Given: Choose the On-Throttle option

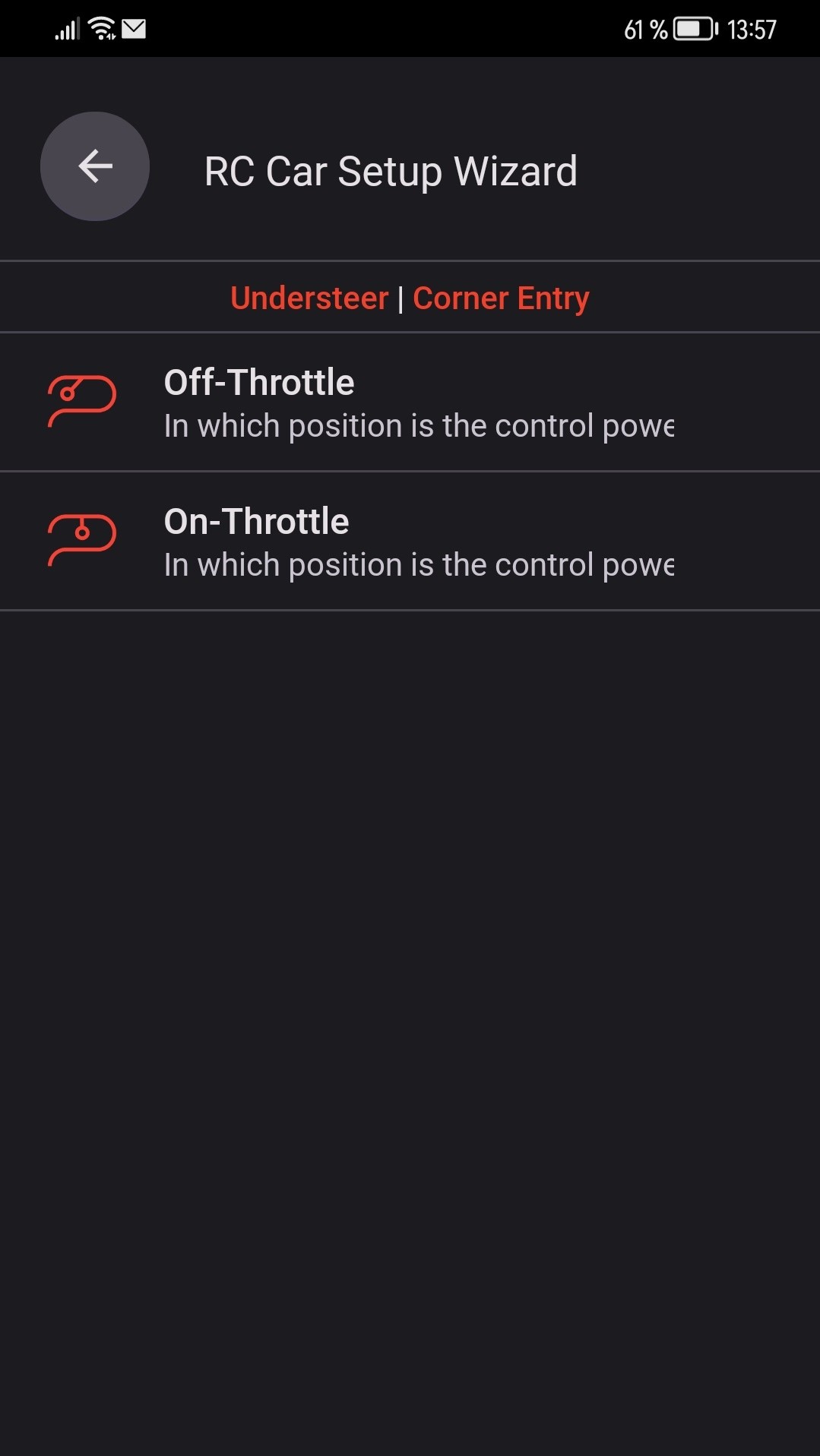Looking at the screenshot, I should tap(410, 542).
